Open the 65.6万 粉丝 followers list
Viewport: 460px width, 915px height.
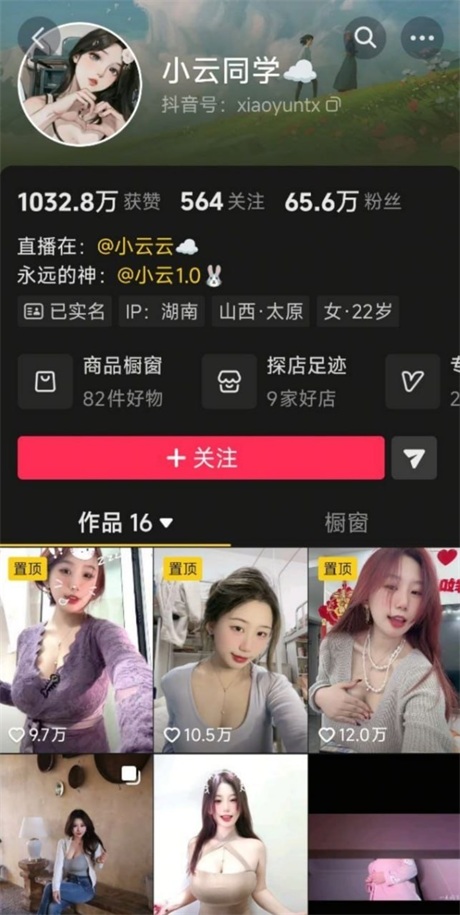pyautogui.click(x=343, y=202)
